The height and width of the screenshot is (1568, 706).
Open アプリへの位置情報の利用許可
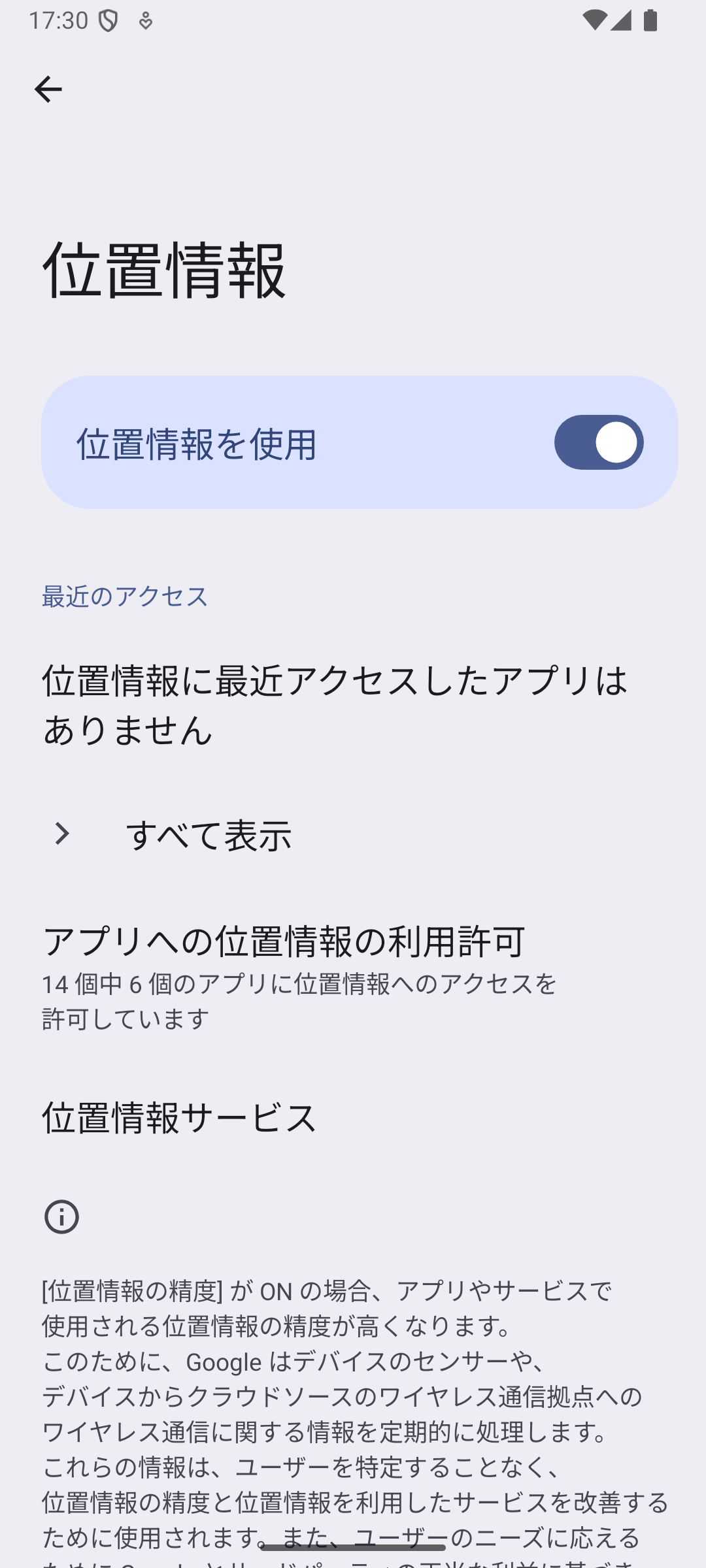tap(284, 975)
